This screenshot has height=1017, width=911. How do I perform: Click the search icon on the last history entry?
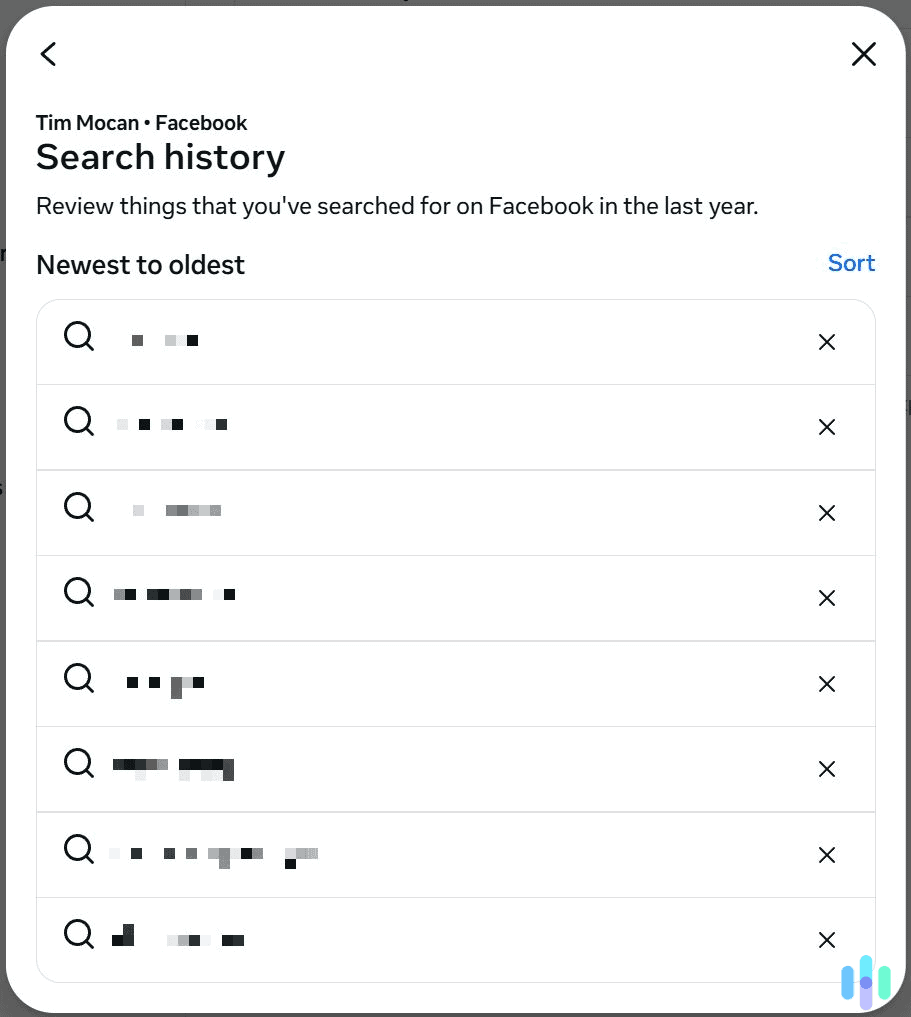pos(79,935)
